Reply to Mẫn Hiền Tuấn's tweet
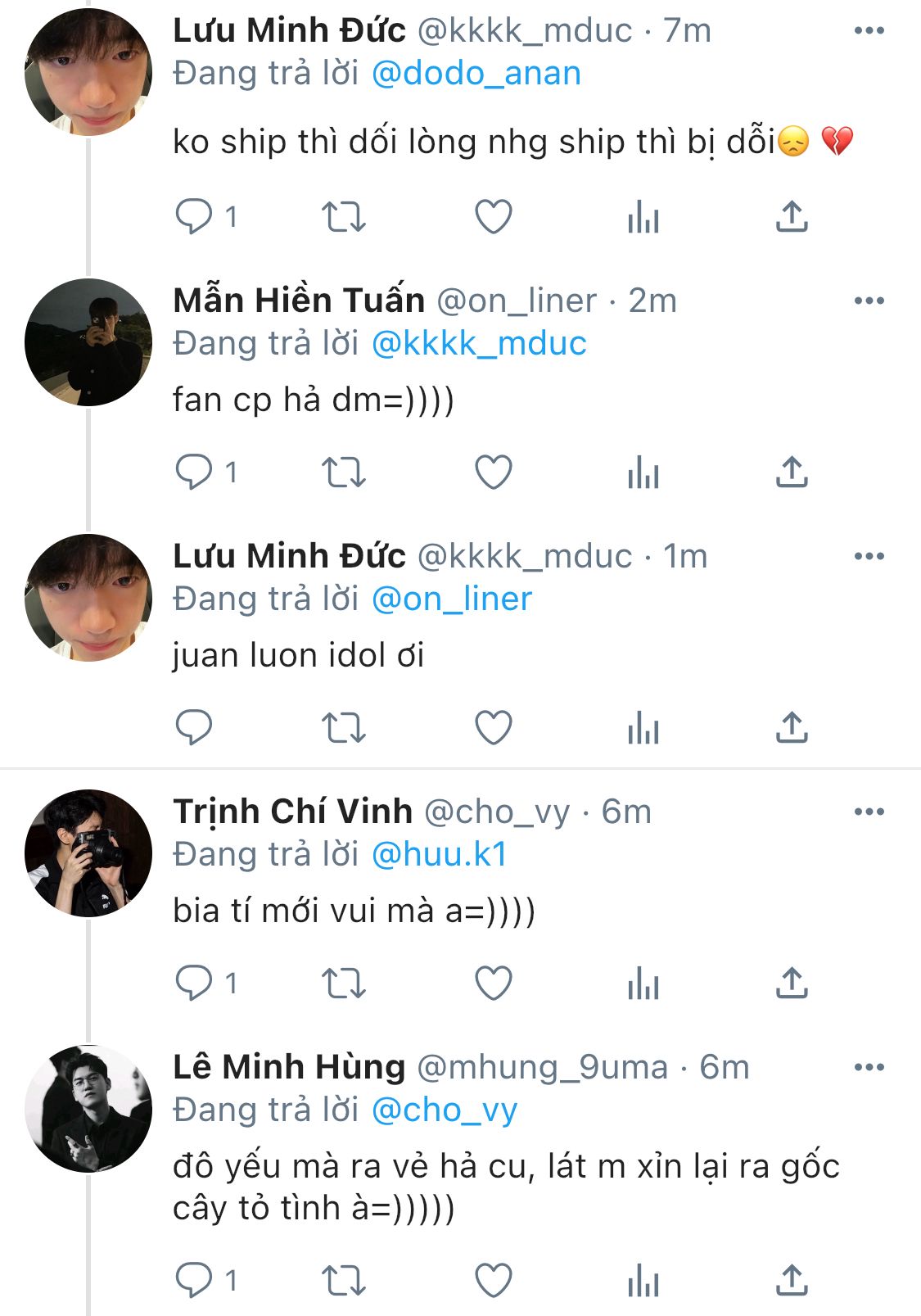This screenshot has height=1316, width=921. (x=194, y=472)
